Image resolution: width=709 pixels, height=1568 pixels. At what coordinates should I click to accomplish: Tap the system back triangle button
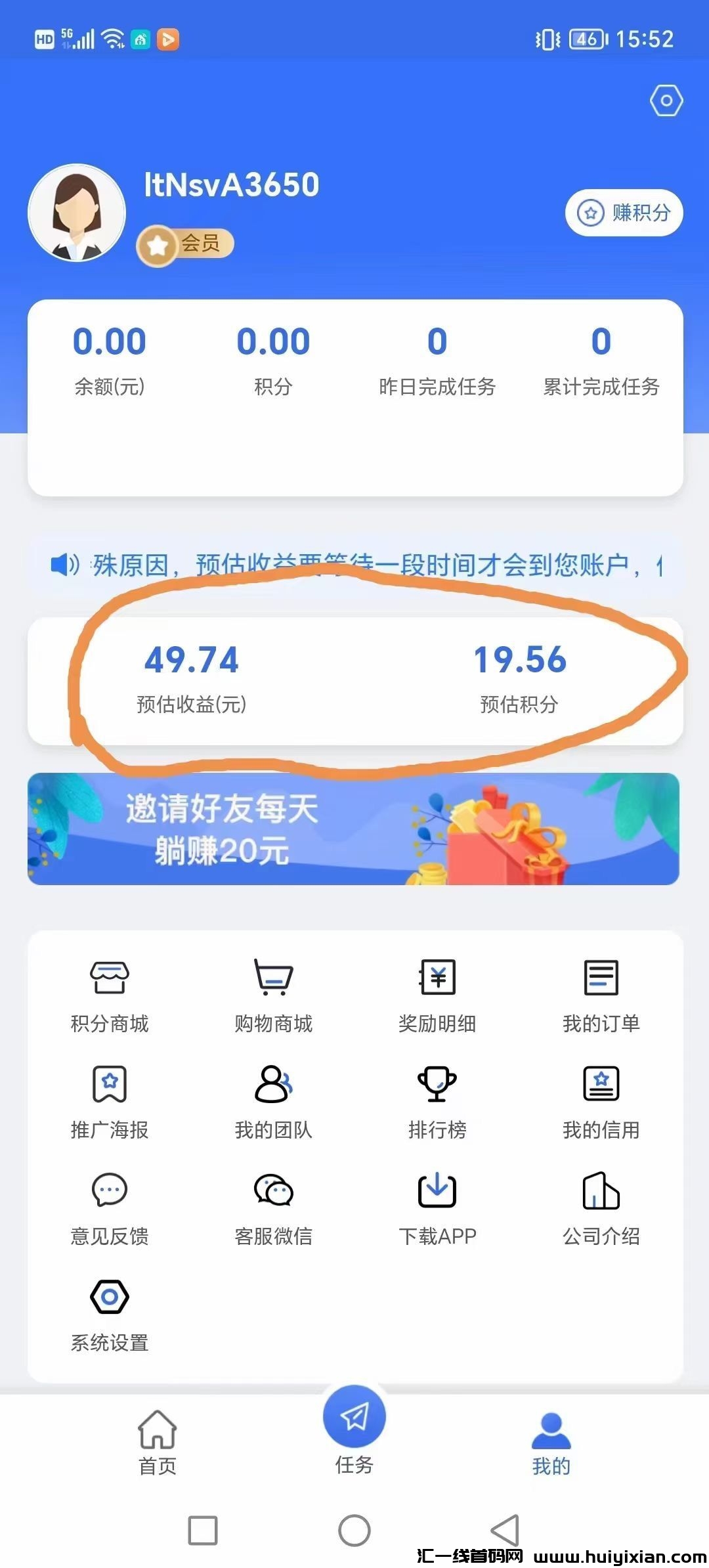tap(505, 1531)
